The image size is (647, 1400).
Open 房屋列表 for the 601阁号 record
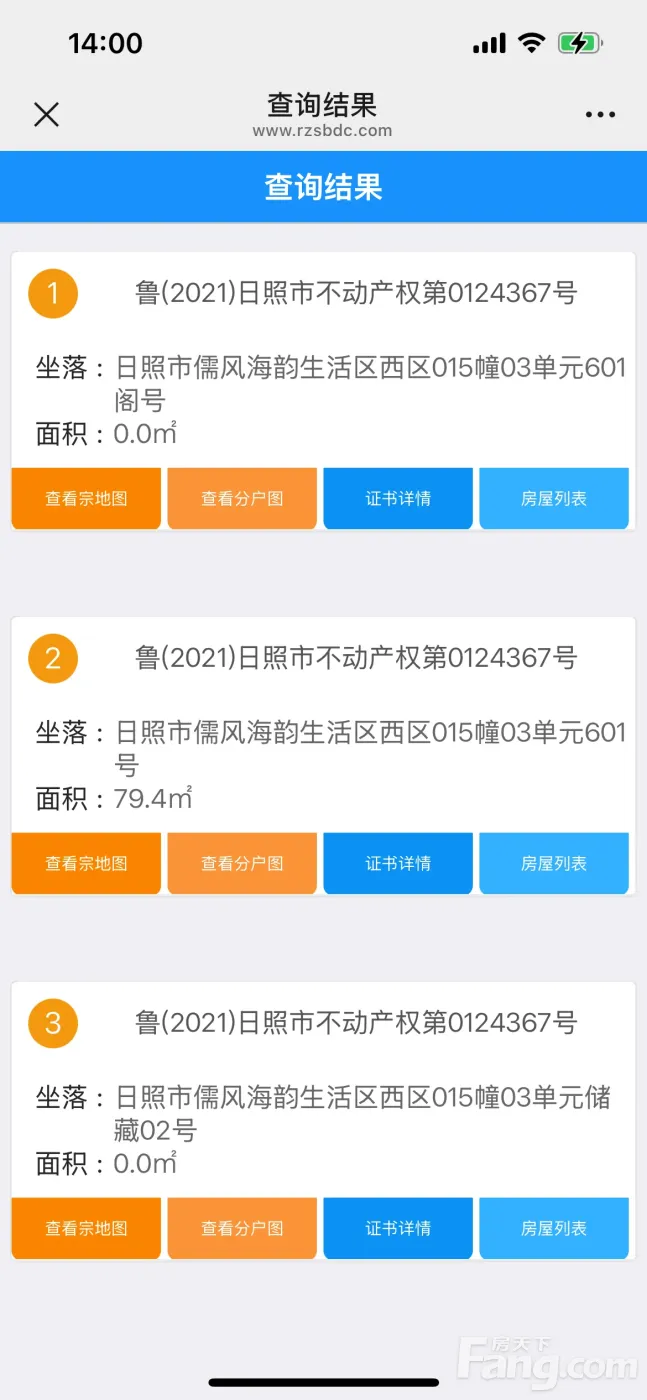(x=554, y=498)
